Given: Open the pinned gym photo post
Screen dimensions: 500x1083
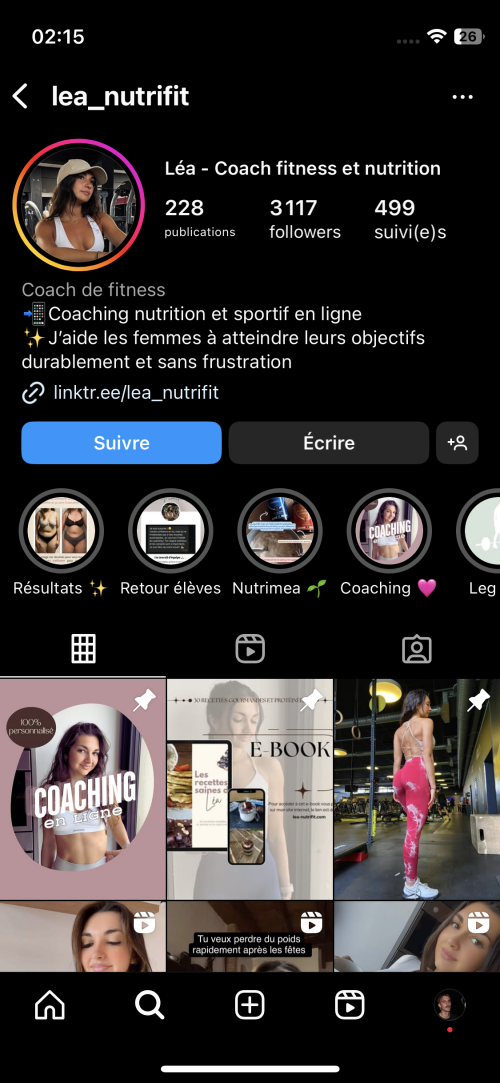Looking at the screenshot, I should click(x=417, y=789).
